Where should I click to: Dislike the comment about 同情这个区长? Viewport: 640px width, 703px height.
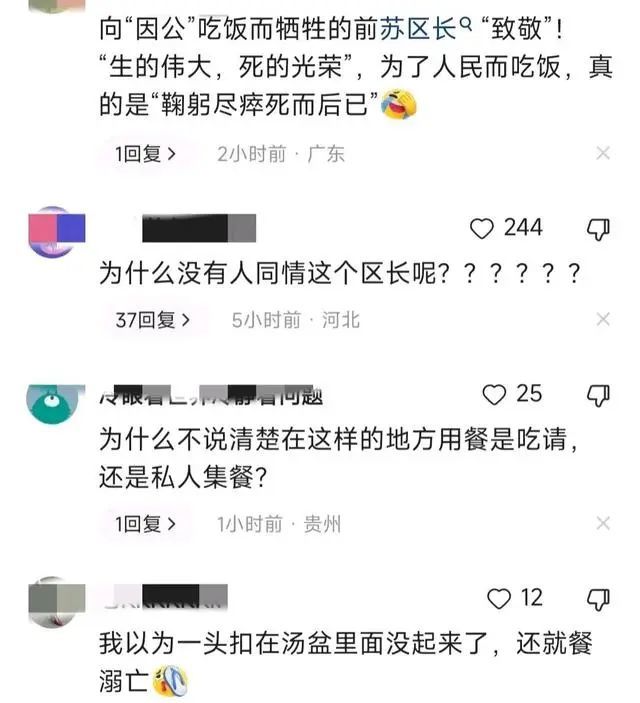click(598, 229)
